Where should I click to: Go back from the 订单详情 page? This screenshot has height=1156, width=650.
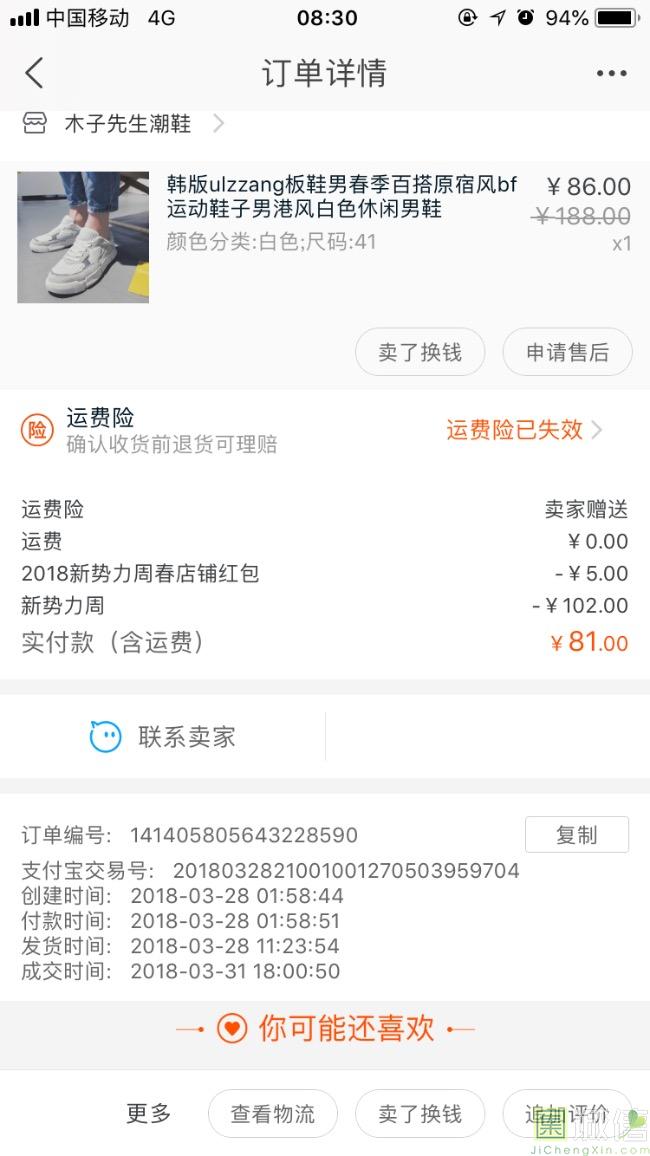pos(35,73)
